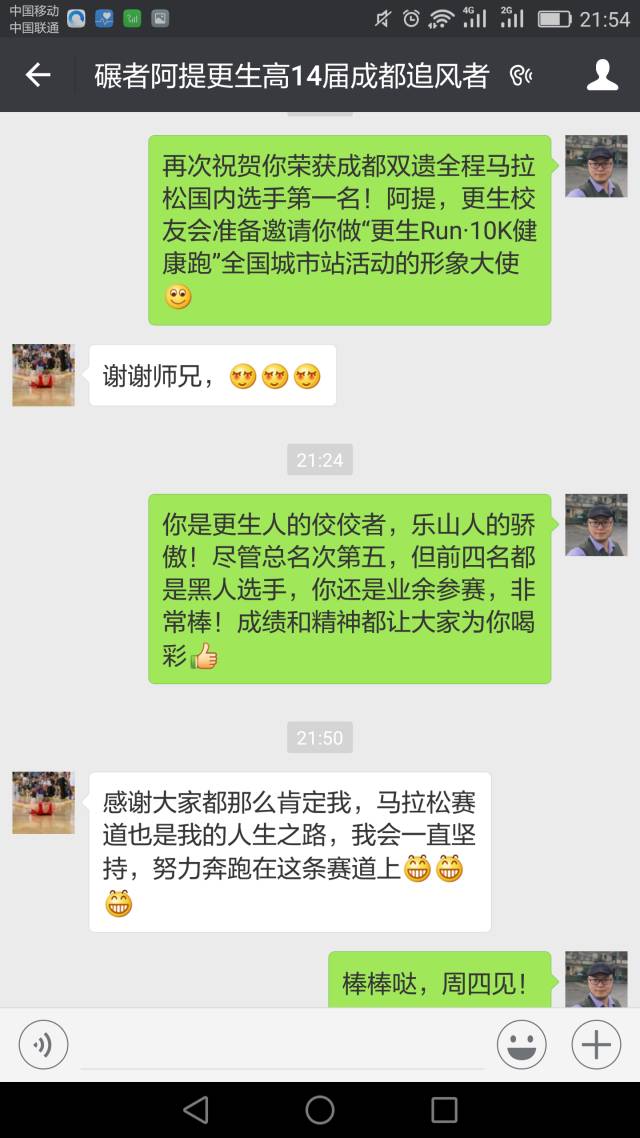The height and width of the screenshot is (1138, 640).
Task: Focus the message text field
Action: pyautogui.click(x=280, y=1045)
